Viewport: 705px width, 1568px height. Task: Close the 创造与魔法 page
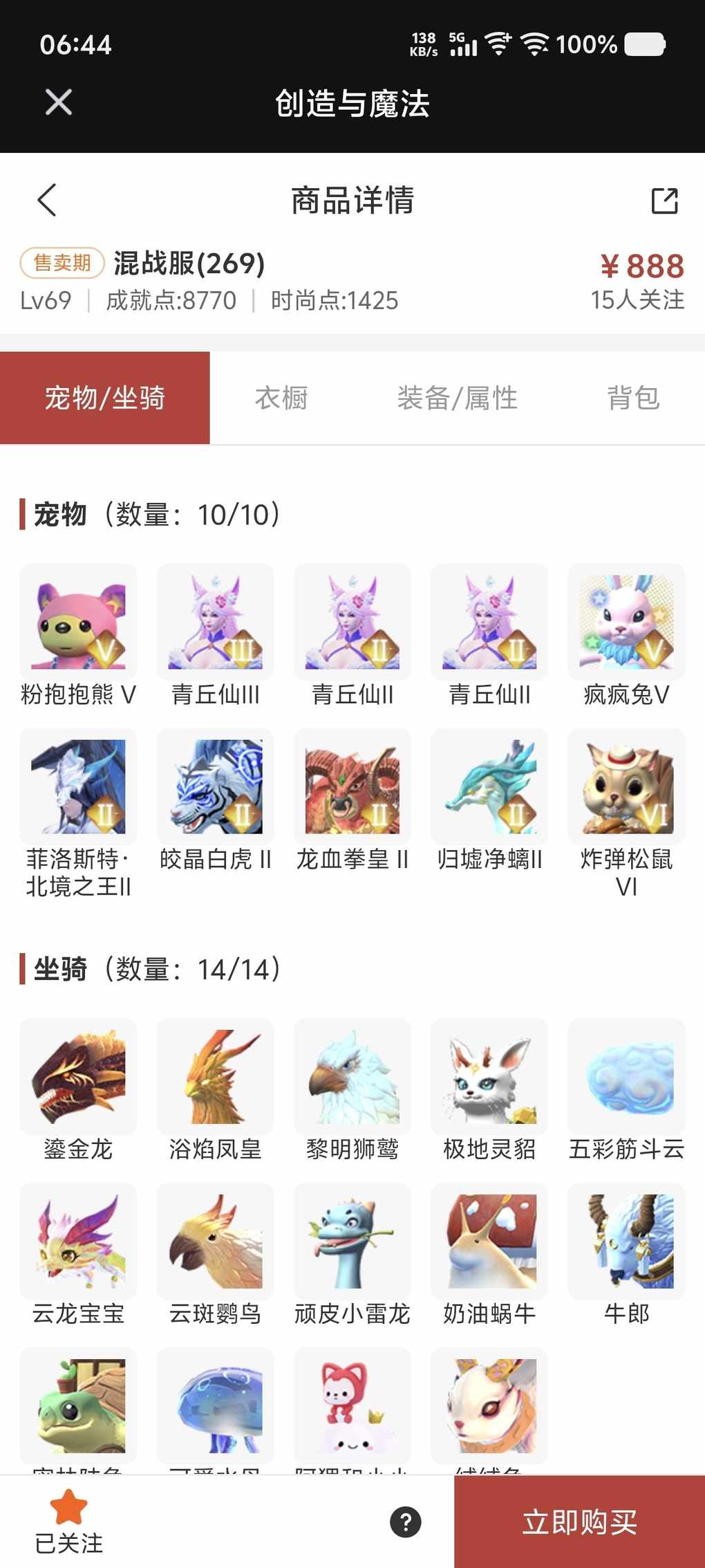59,102
